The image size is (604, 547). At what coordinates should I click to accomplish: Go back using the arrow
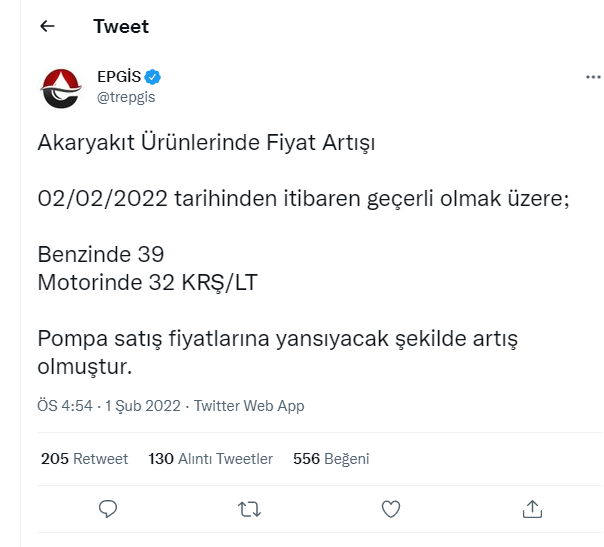pos(47,27)
